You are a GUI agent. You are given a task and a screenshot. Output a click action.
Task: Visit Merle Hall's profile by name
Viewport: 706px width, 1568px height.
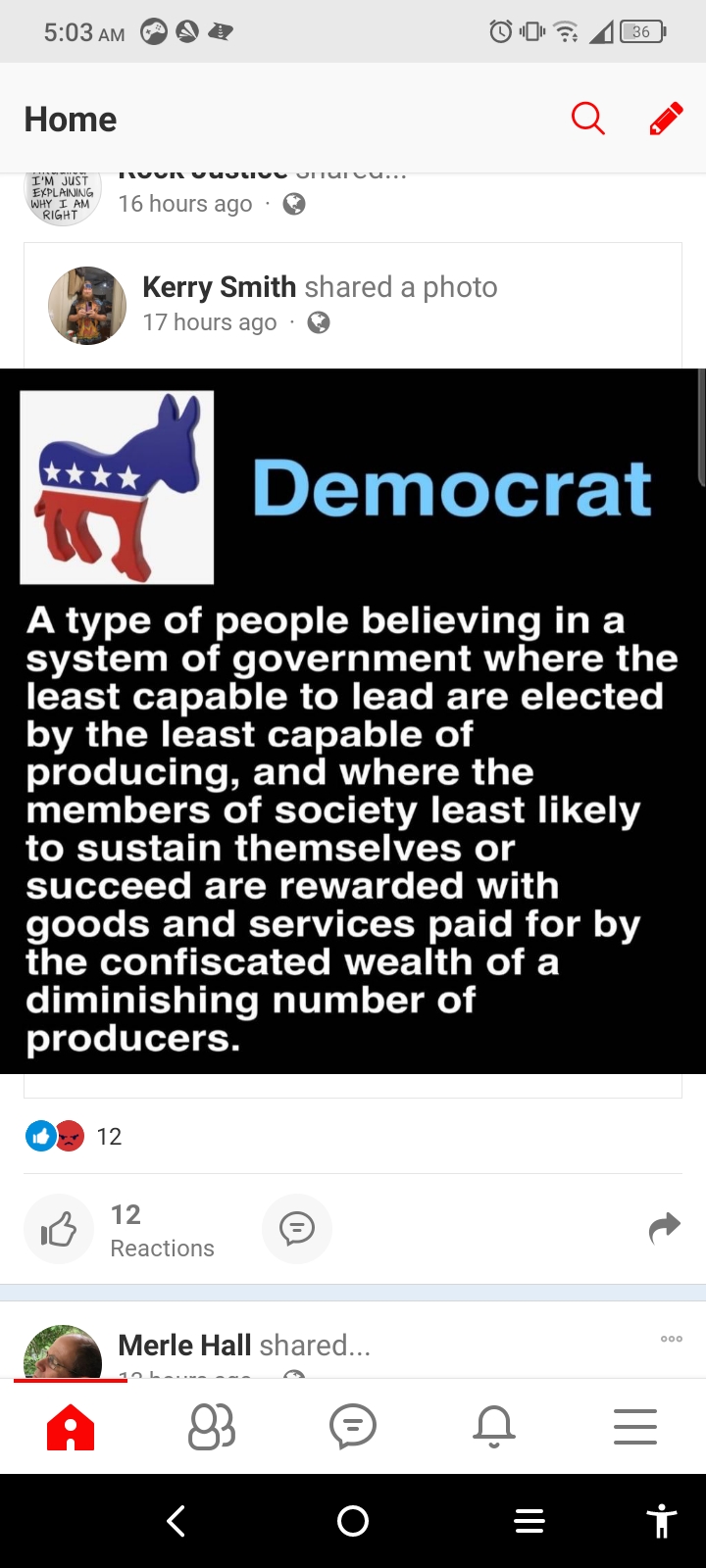[x=184, y=1346]
